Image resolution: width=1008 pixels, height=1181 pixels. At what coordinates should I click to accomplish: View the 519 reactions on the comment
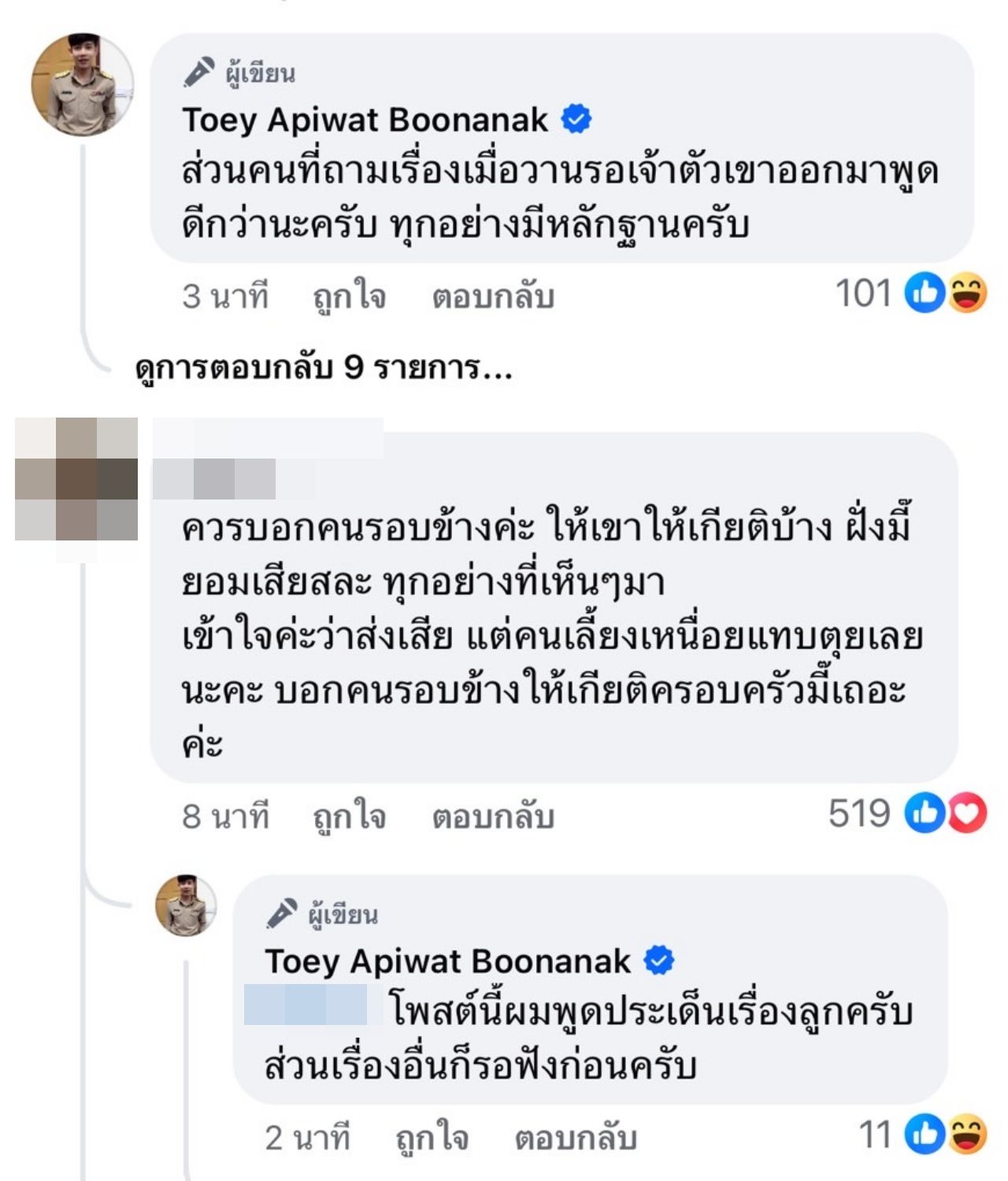tap(907, 813)
